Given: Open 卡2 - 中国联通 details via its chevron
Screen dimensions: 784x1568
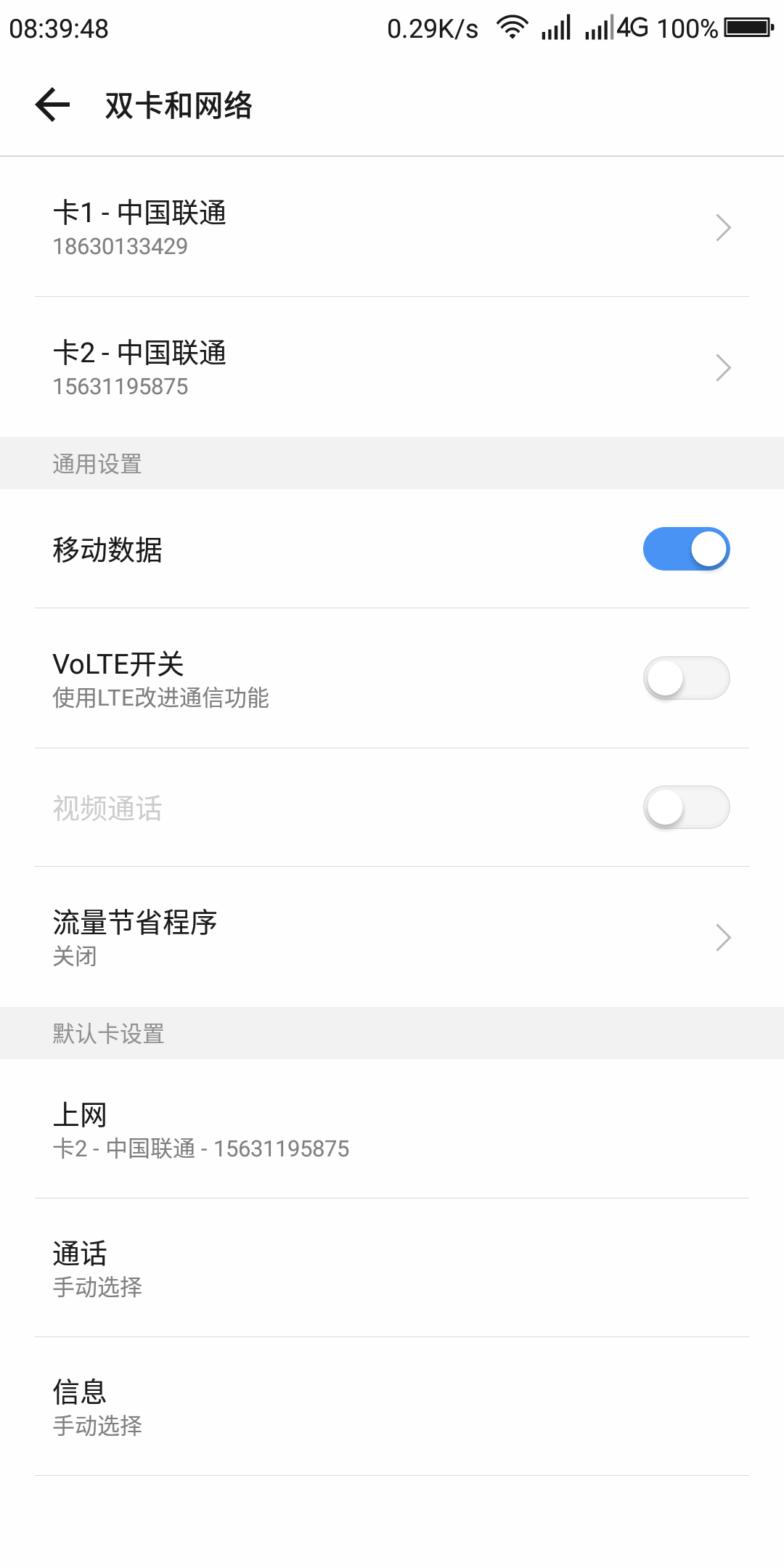Looking at the screenshot, I should pyautogui.click(x=723, y=368).
